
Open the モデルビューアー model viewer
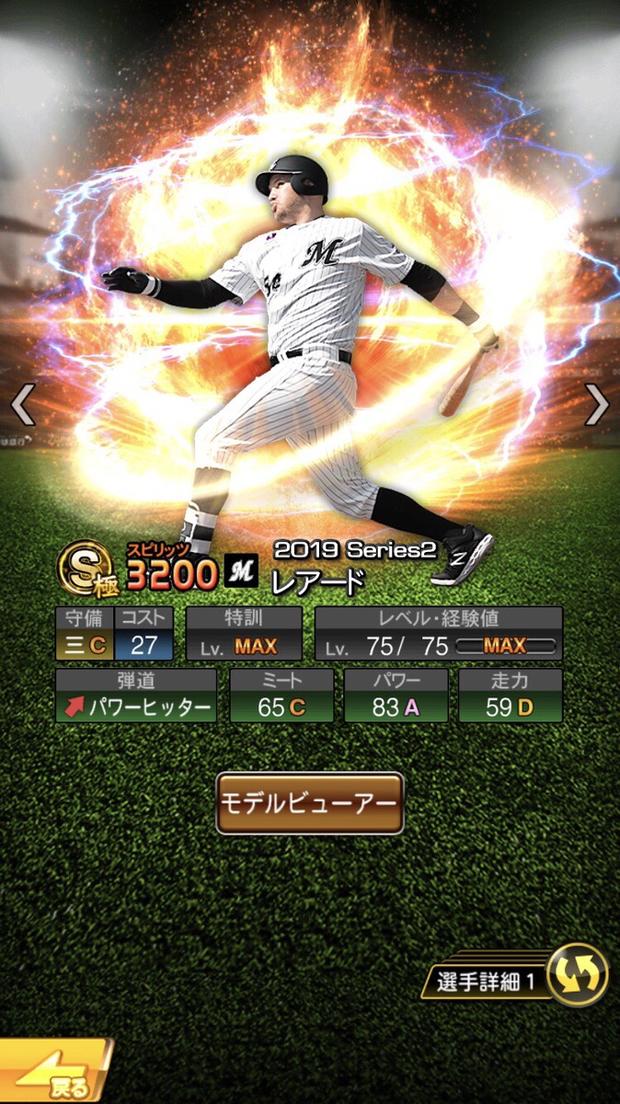[310, 803]
